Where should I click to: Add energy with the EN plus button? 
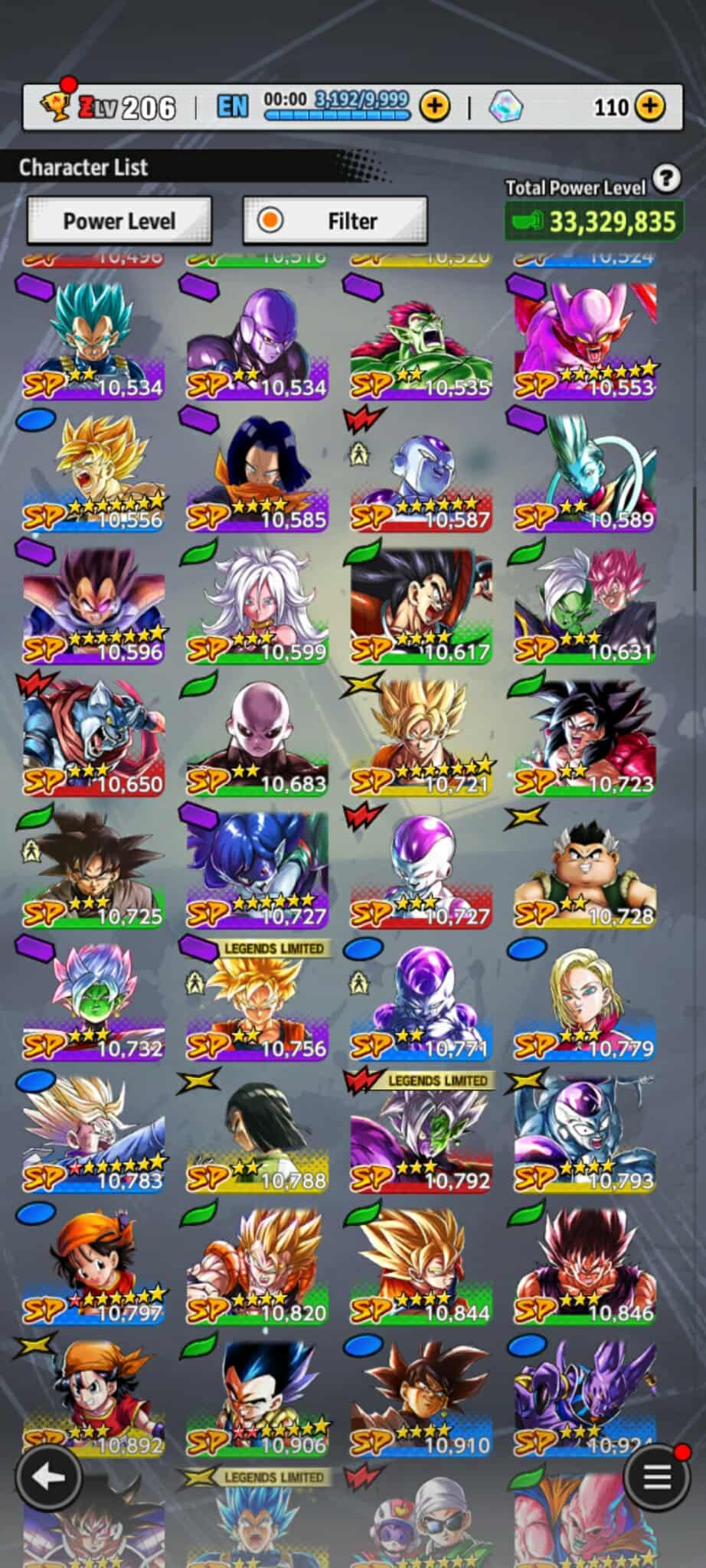pos(434,106)
